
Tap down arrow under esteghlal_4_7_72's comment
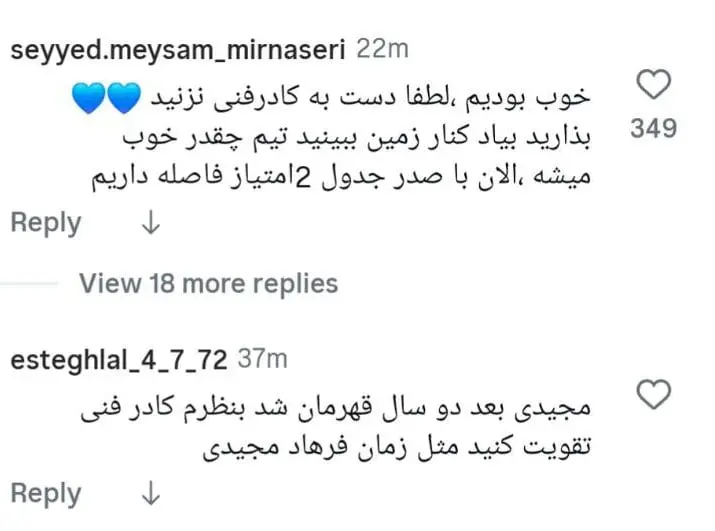coord(150,493)
